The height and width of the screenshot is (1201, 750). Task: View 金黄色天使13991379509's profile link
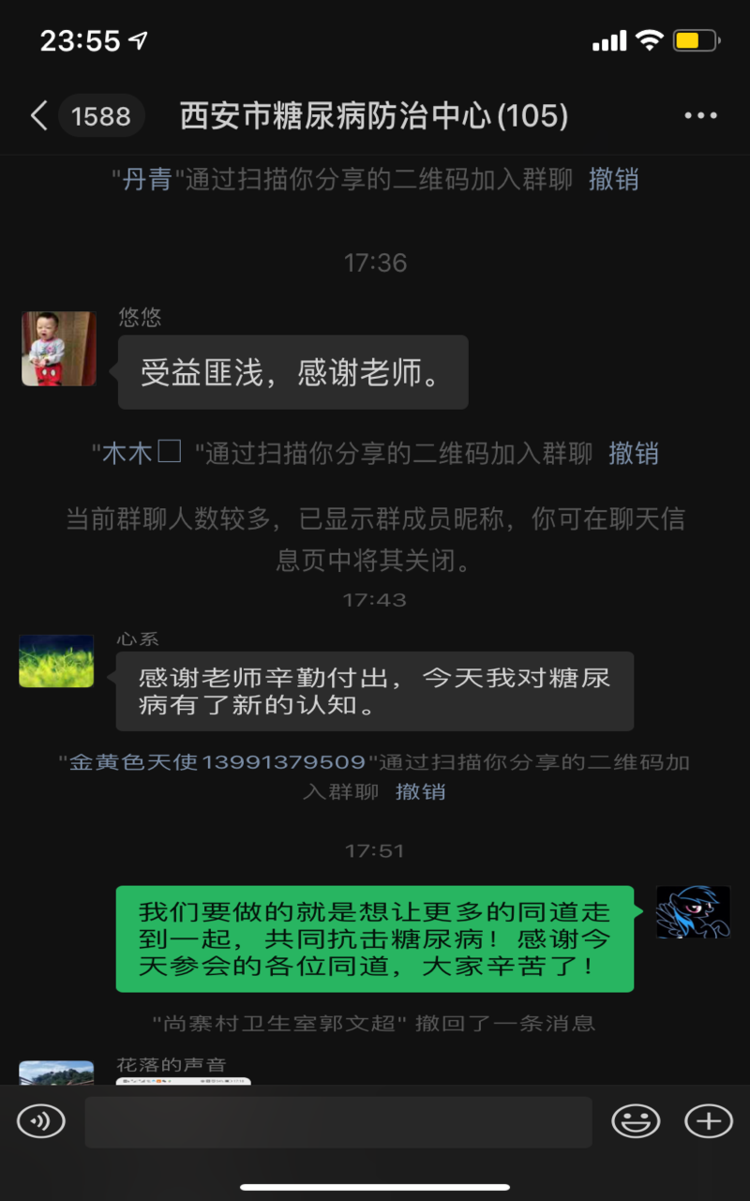[x=217, y=762]
